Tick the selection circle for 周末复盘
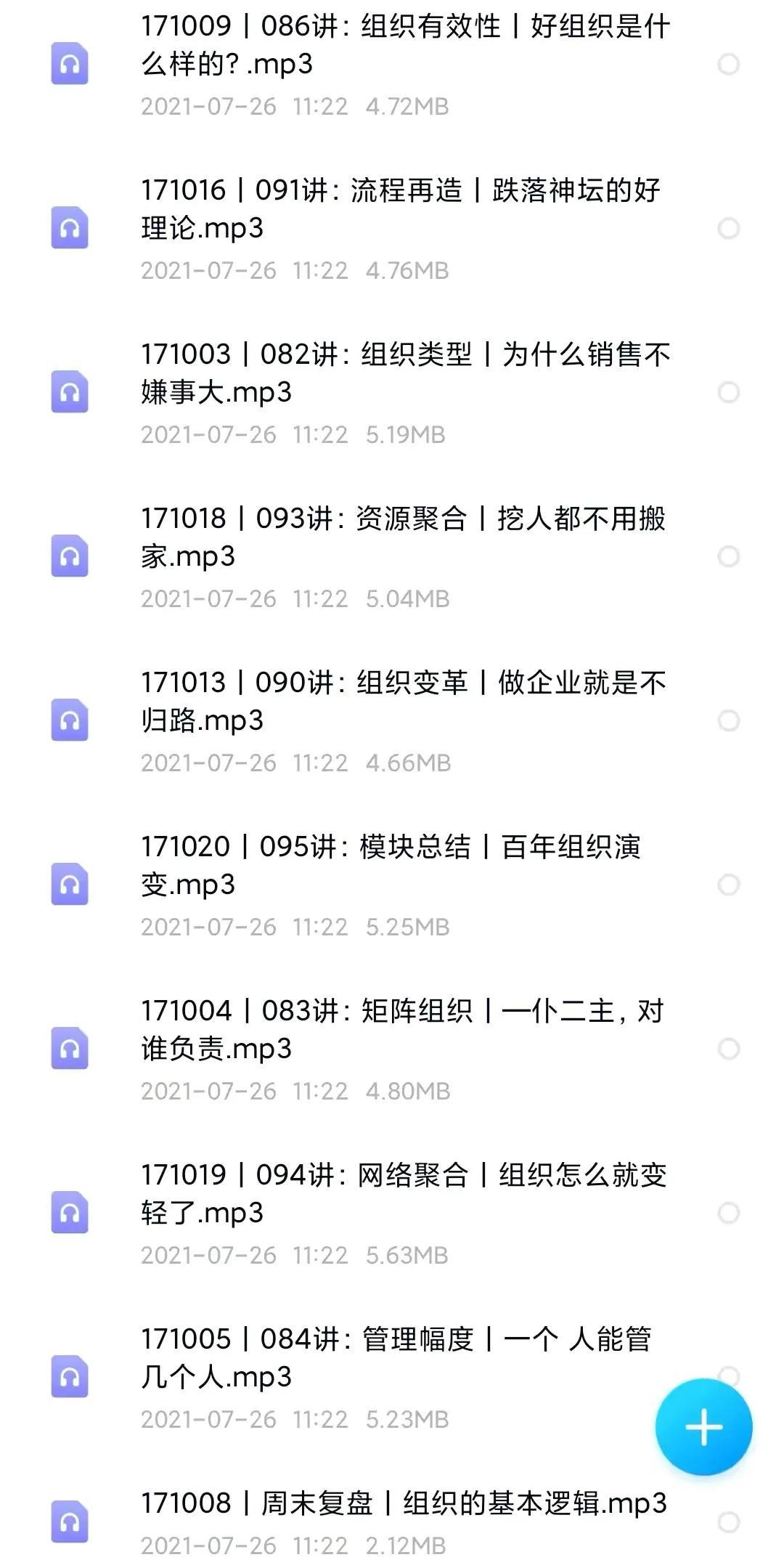This screenshot has height=1560, width=784. pos(728,1522)
